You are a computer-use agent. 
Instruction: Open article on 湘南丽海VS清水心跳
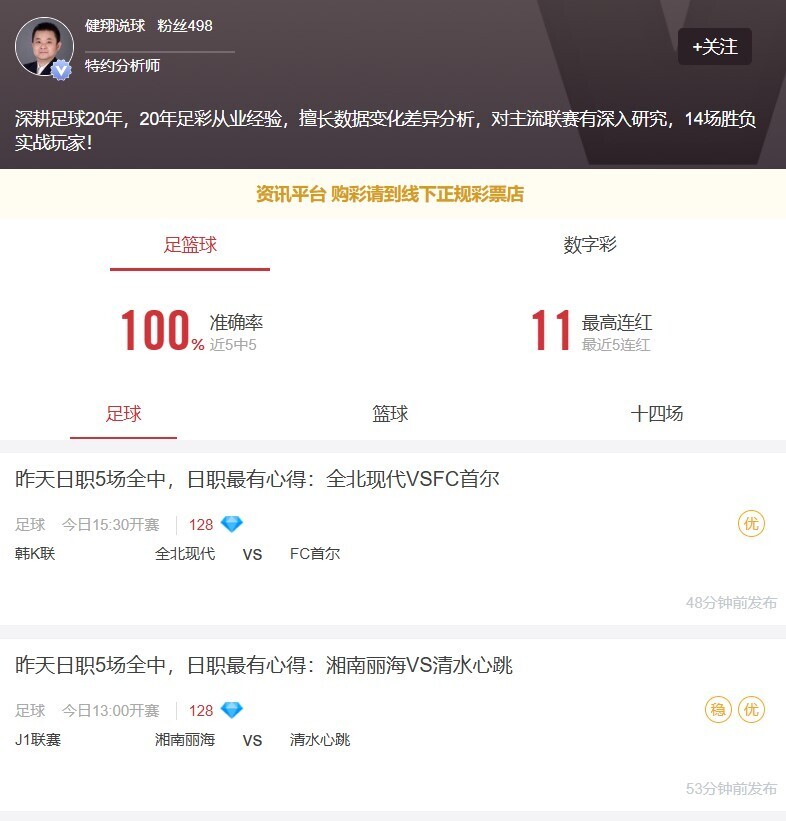(x=264, y=666)
